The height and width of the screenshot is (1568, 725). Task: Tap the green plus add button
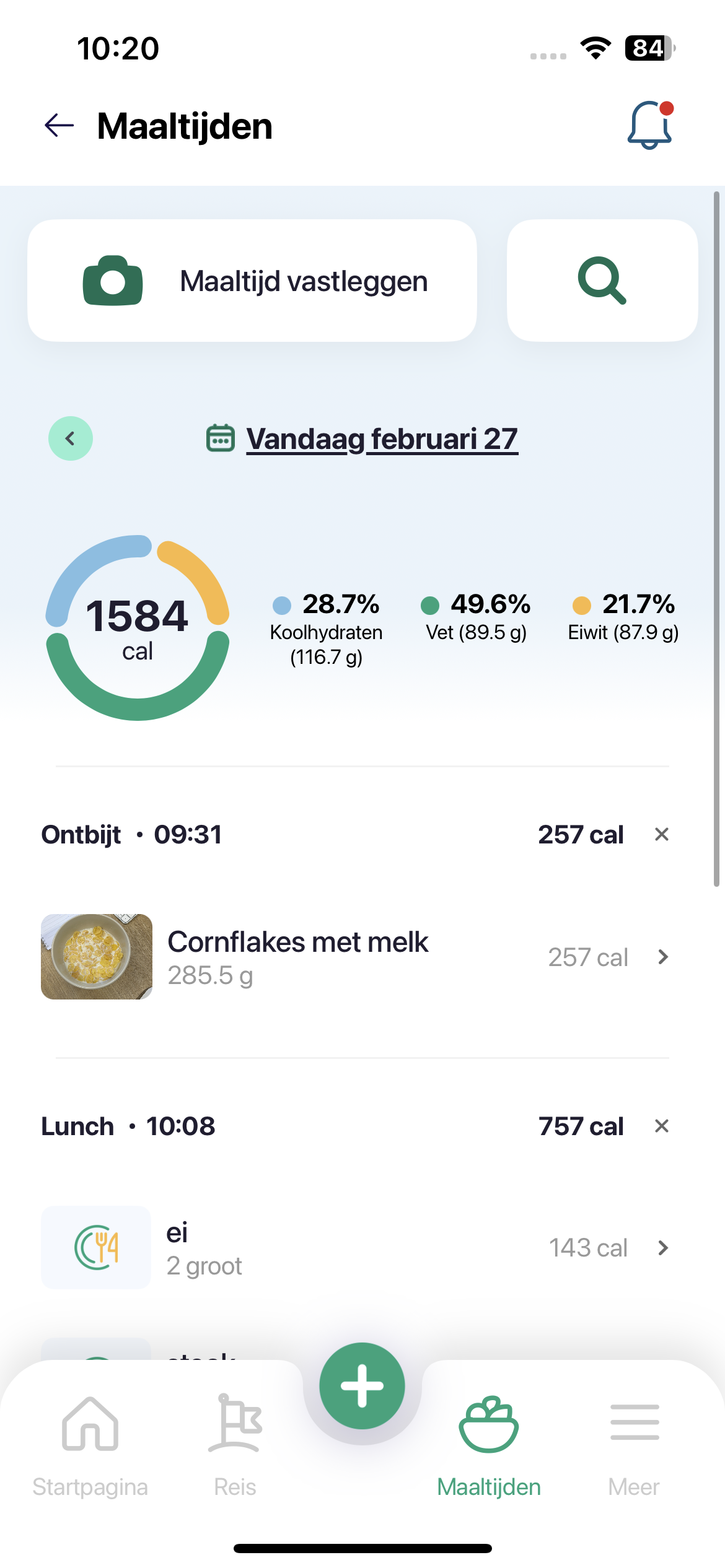362,1386
